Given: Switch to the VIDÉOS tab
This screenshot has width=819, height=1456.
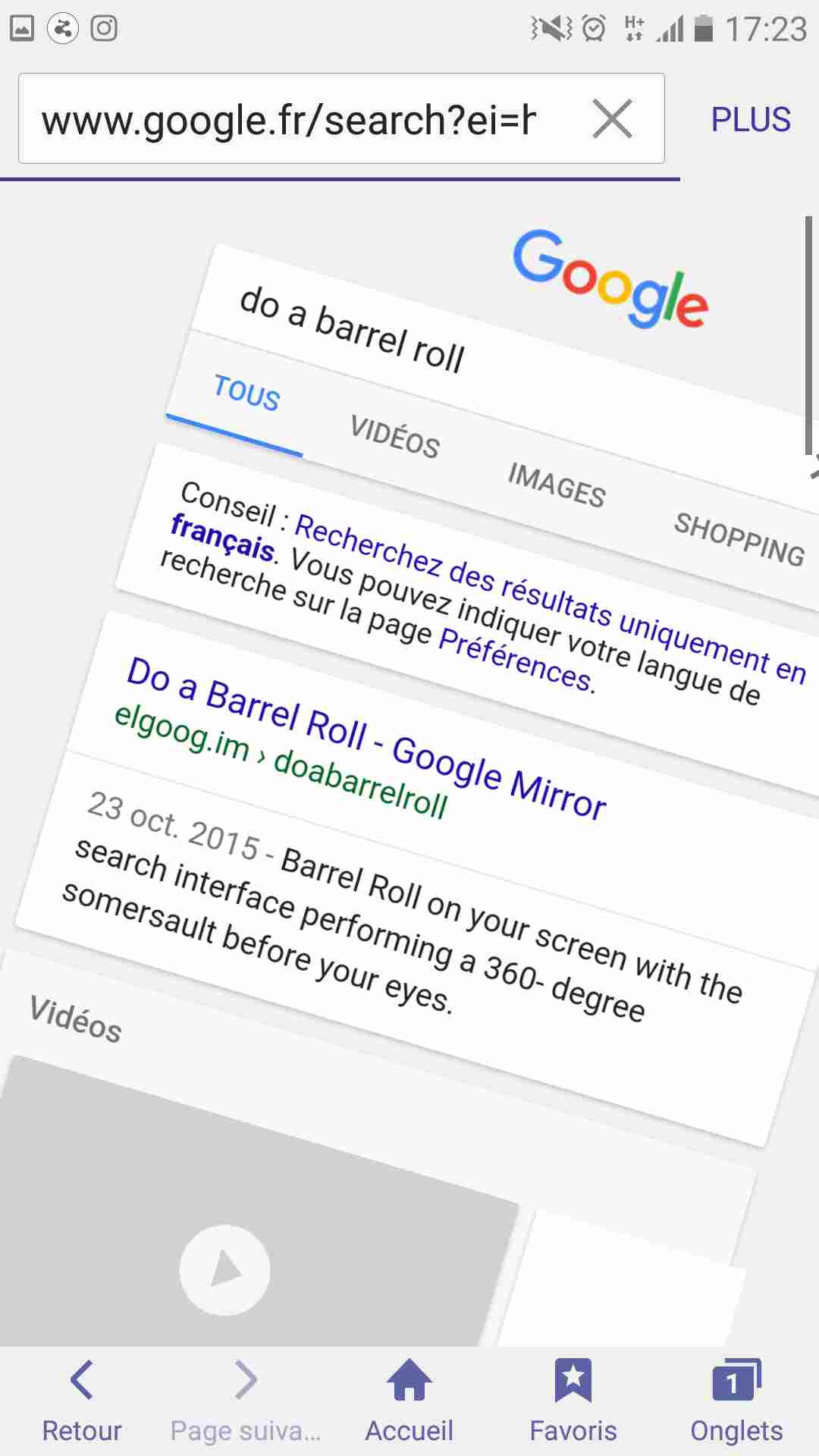Looking at the screenshot, I should tap(394, 436).
